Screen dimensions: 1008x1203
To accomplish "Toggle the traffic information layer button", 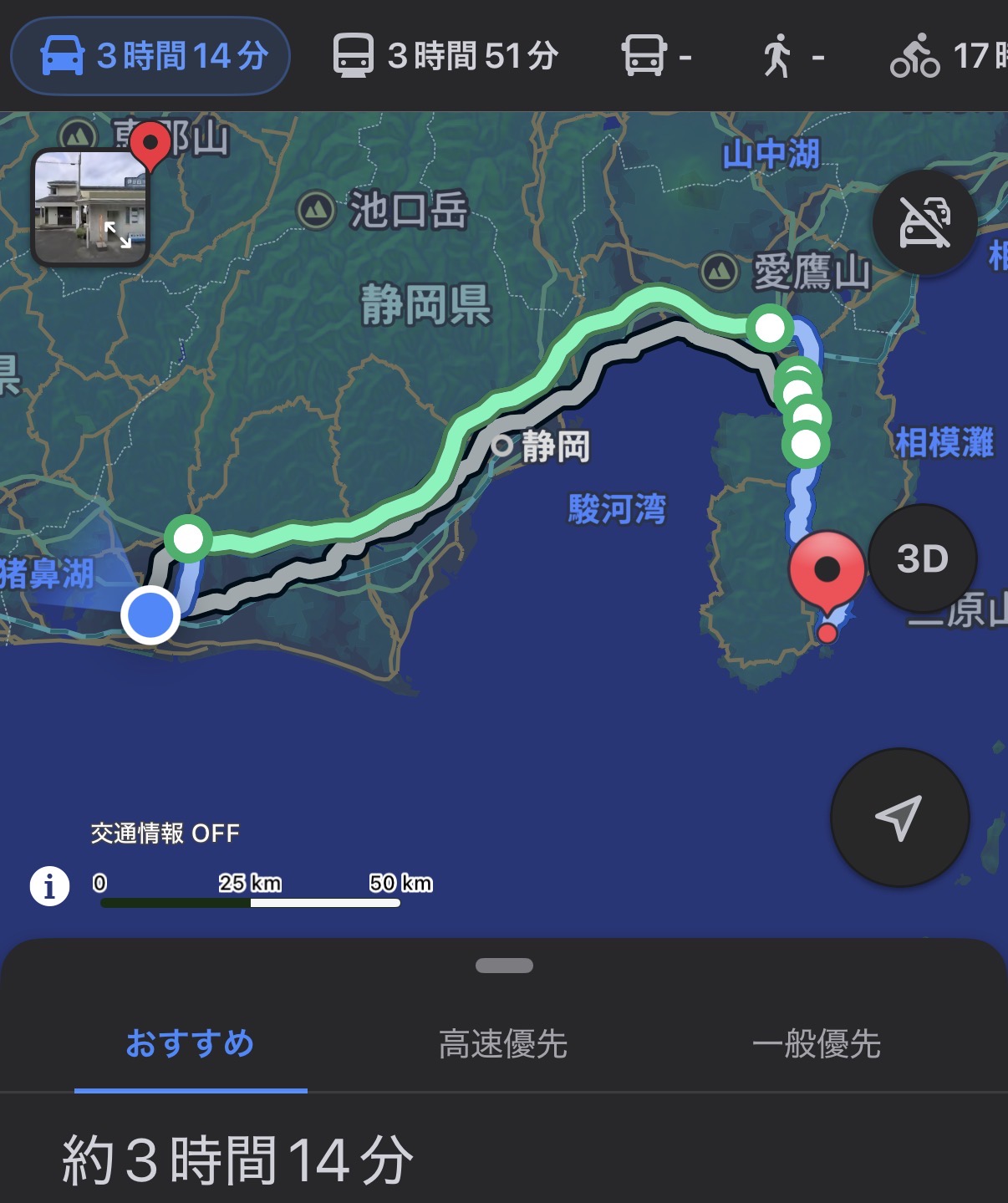I will tap(924, 223).
